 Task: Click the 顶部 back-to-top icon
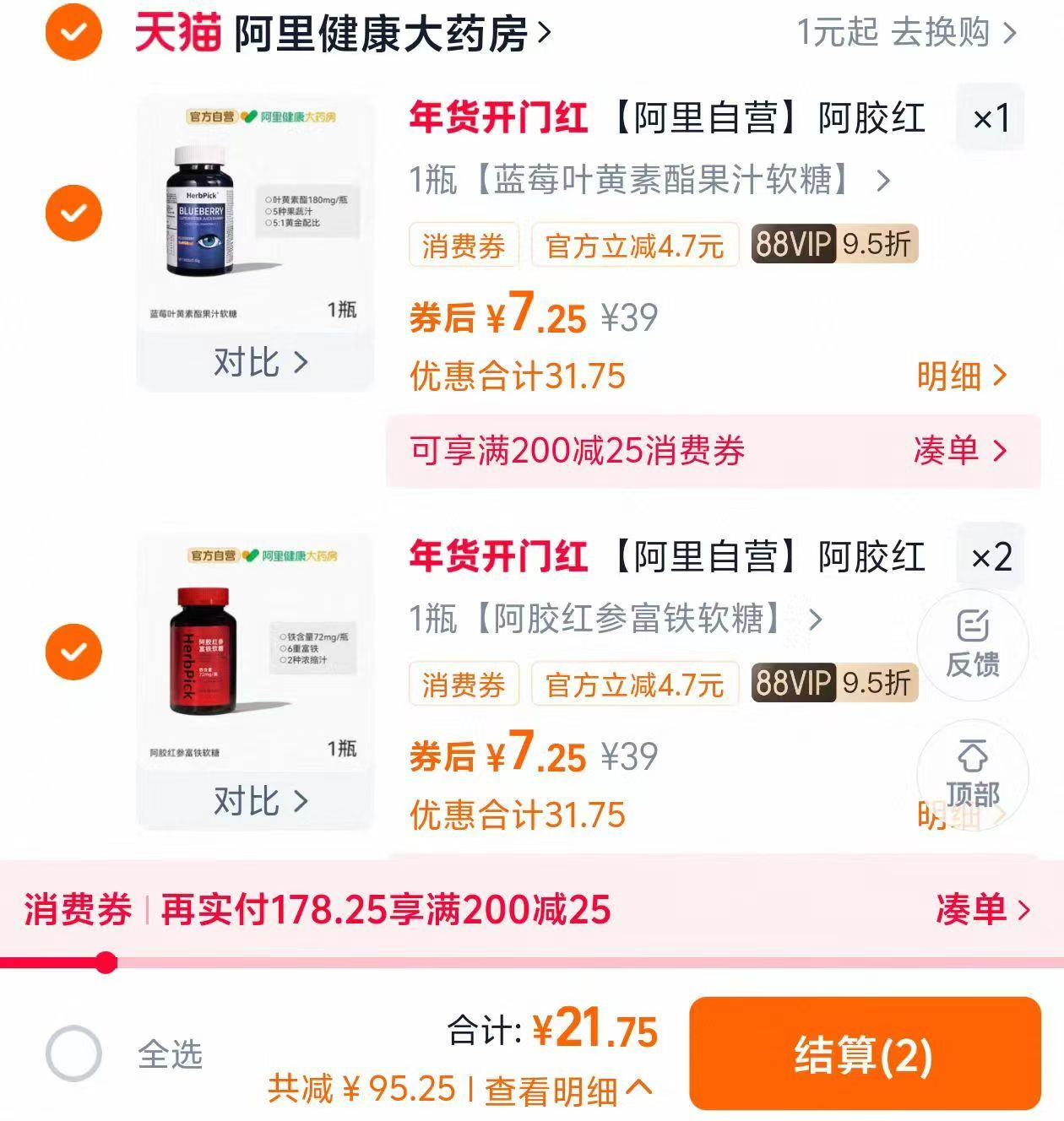(x=974, y=775)
